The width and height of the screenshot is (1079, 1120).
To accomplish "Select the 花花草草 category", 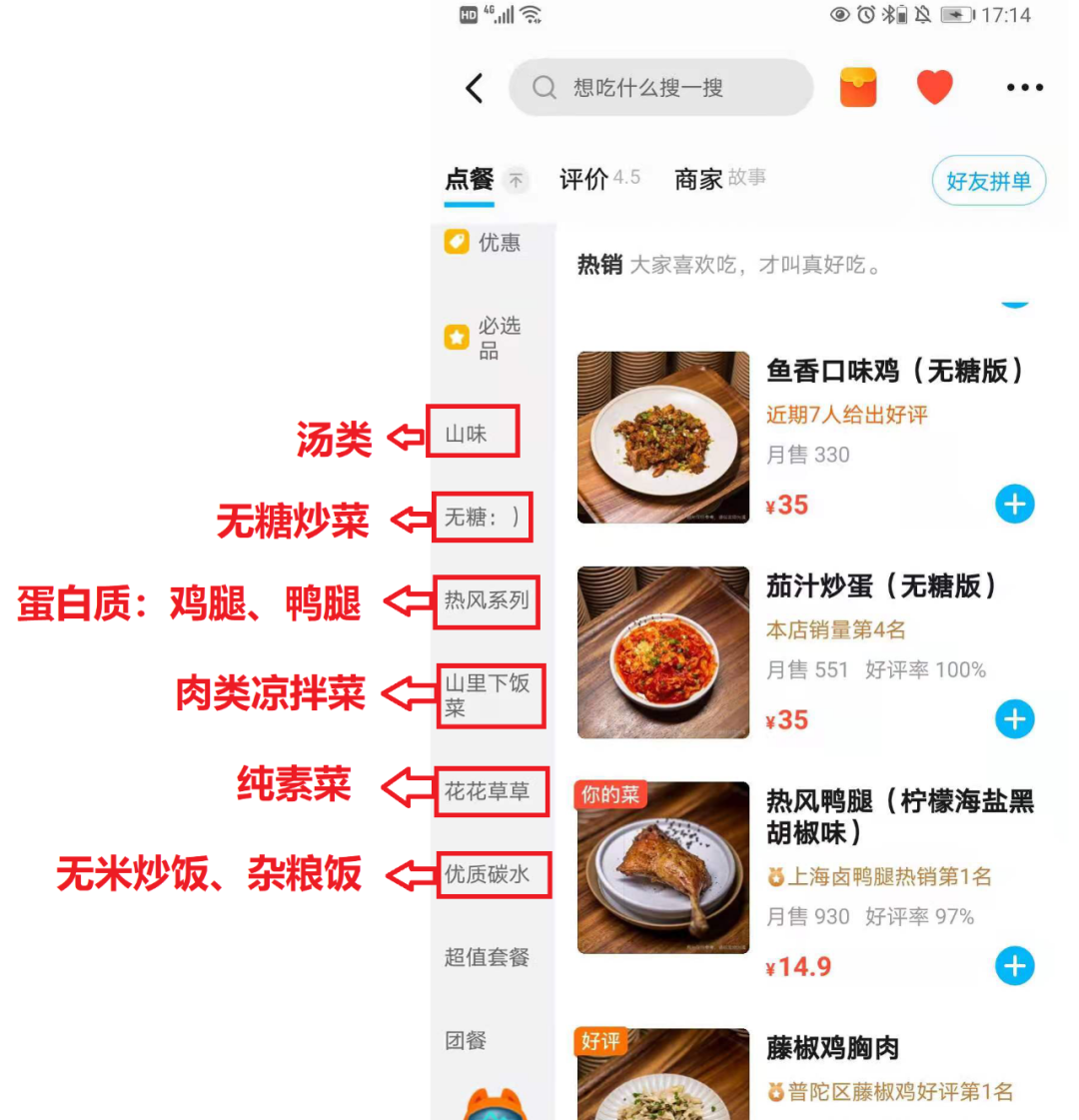I will click(491, 791).
